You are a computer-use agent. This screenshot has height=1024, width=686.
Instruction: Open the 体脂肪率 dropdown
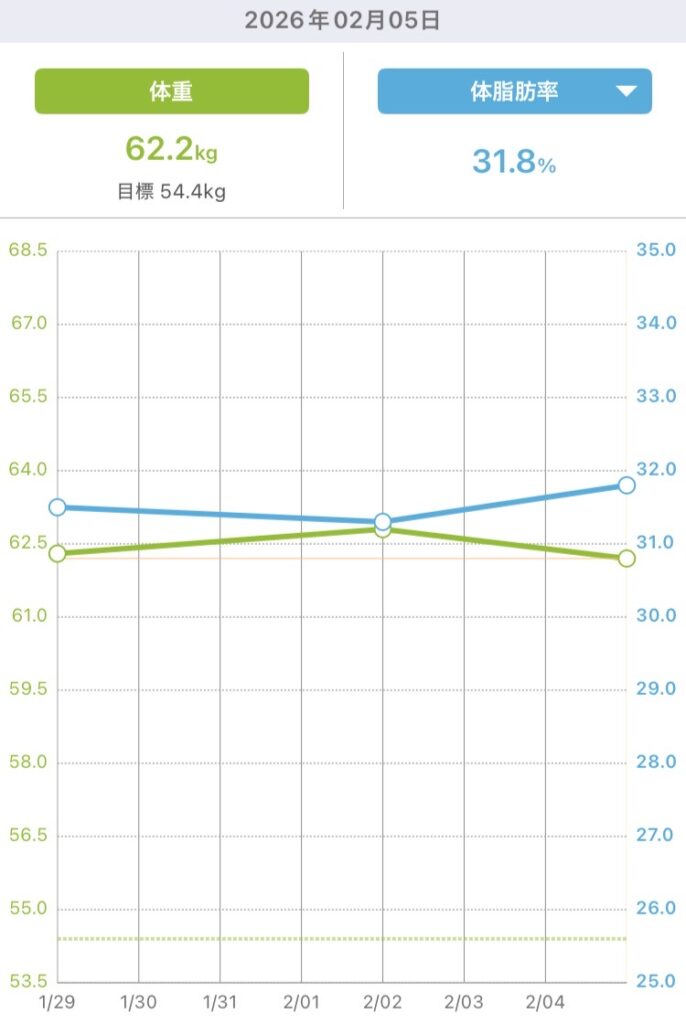coord(514,91)
